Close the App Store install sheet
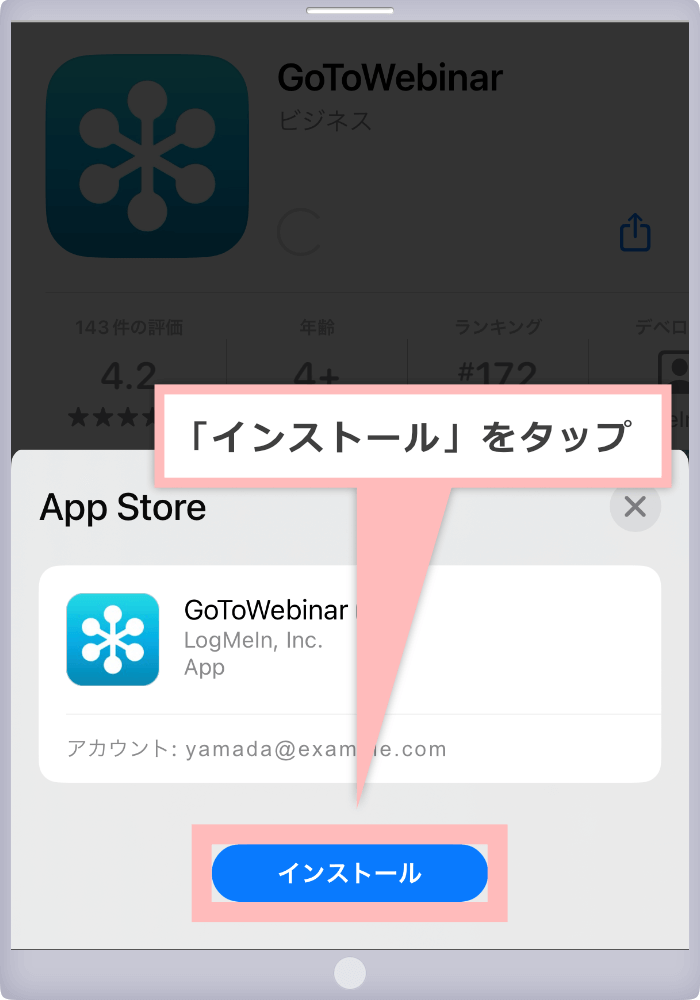The height and width of the screenshot is (1000, 700). (635, 506)
